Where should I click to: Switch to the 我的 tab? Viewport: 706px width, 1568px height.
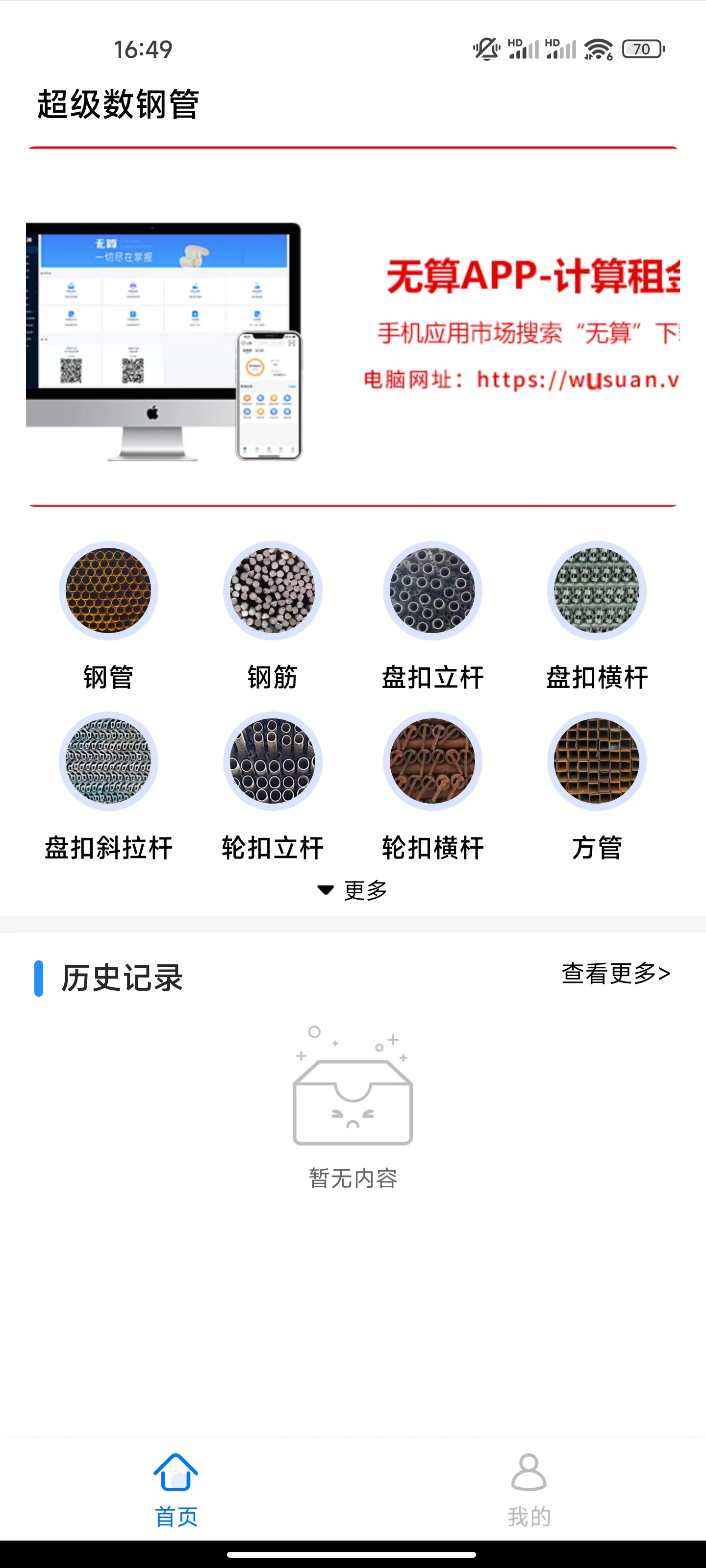(x=529, y=1489)
